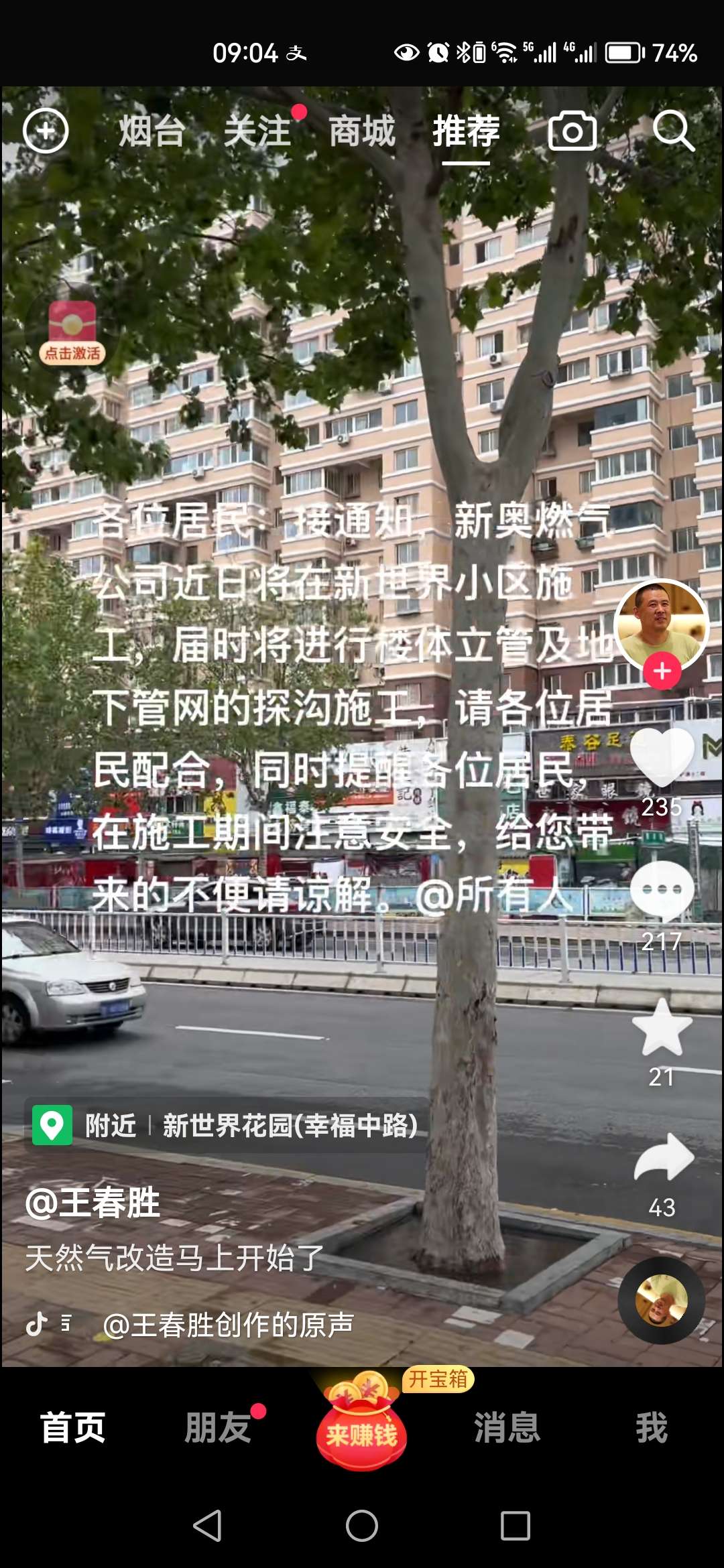
Task: Open the comments on this video
Action: (x=662, y=891)
